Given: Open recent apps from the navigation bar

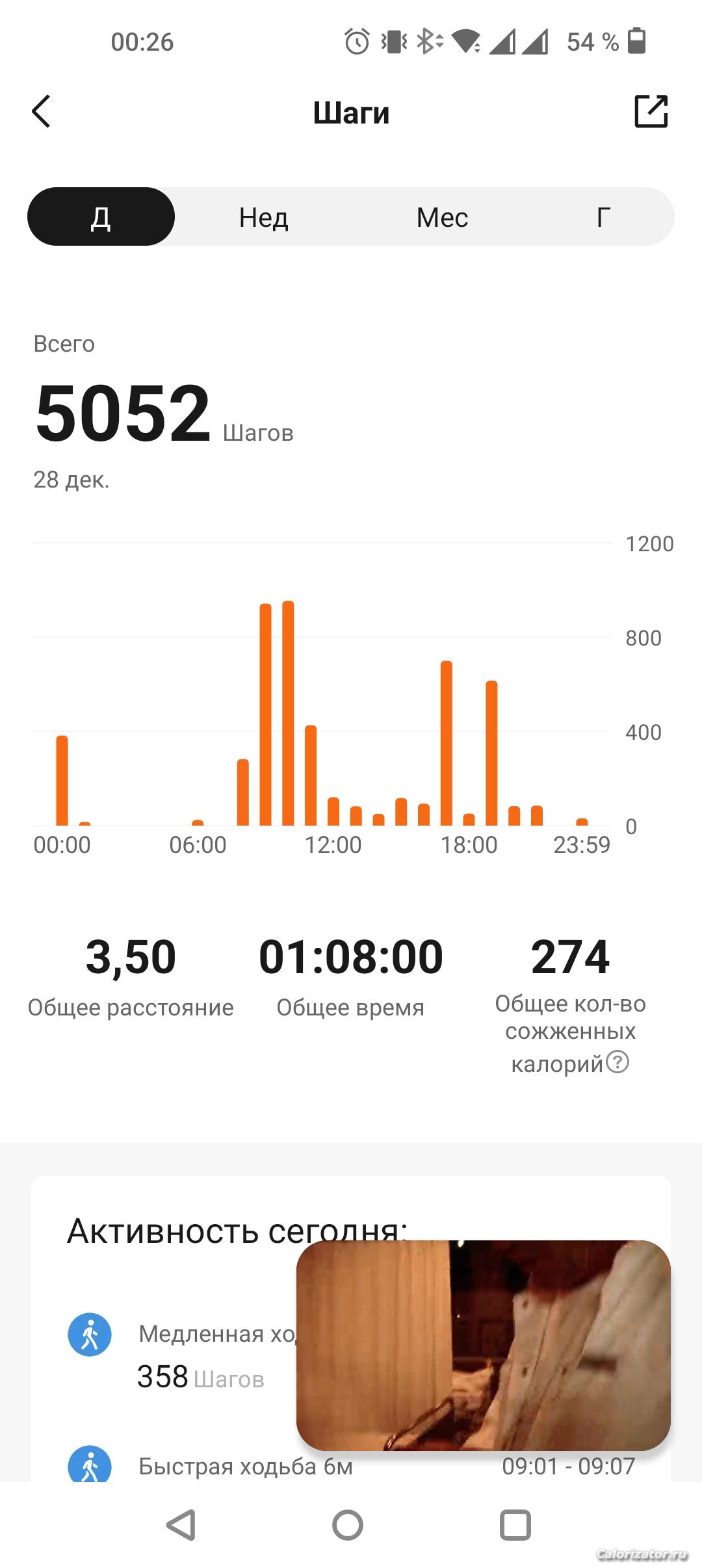Looking at the screenshot, I should click(515, 1525).
